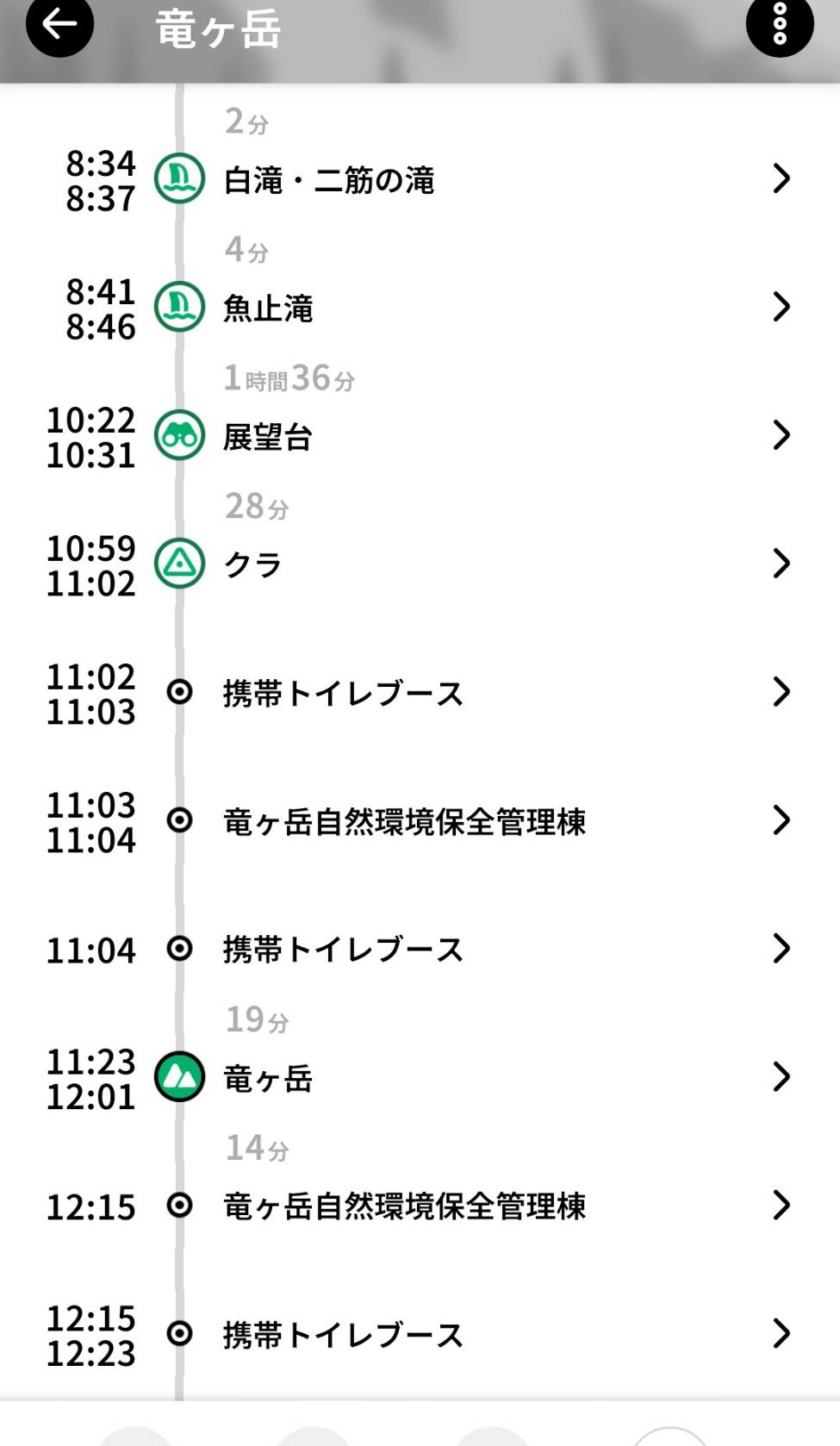Select the 携帯トイレブース row at 11:04 only
Viewport: 840px width, 1446px height.
(420, 949)
